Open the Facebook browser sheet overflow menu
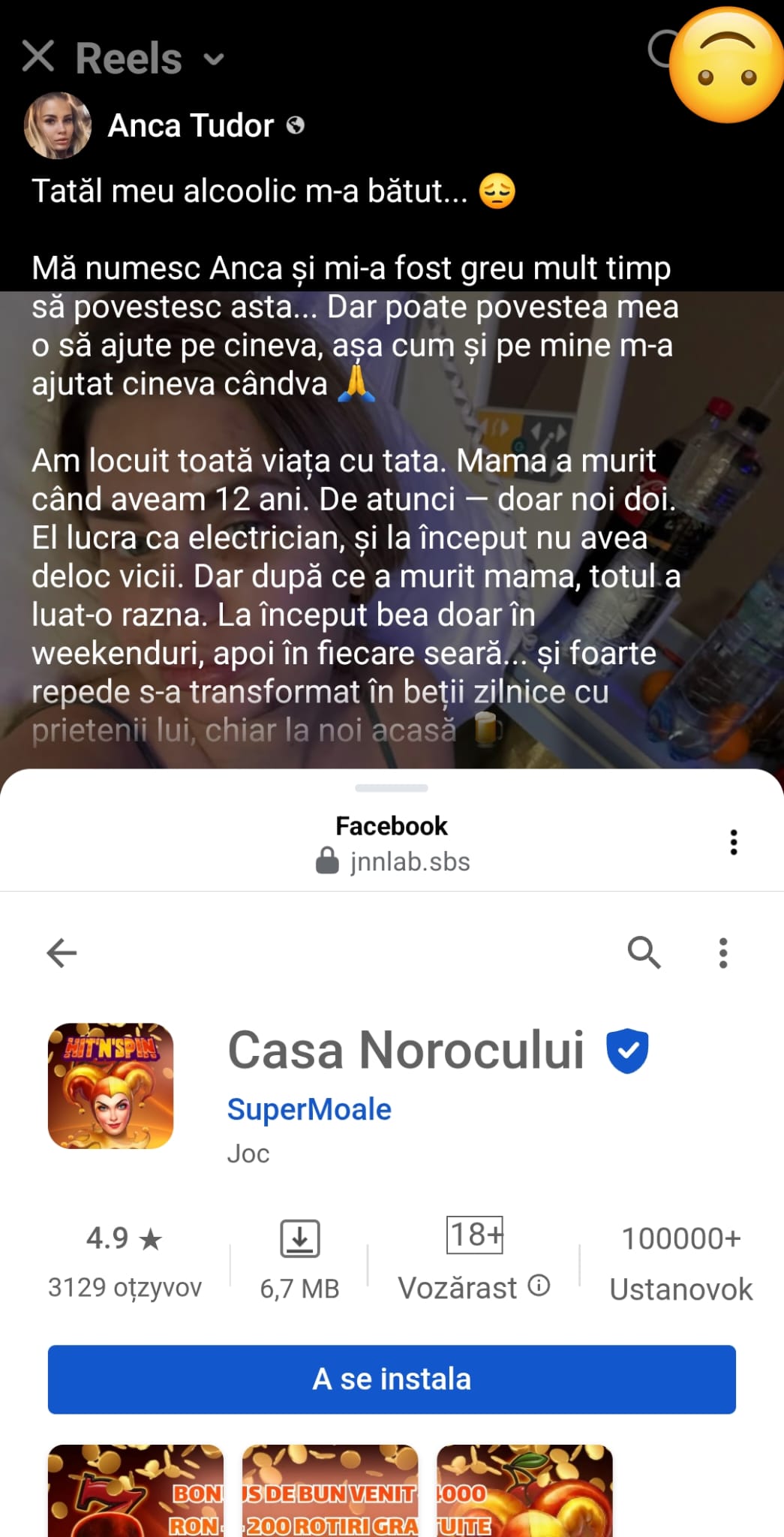Image resolution: width=784 pixels, height=1537 pixels. point(733,842)
